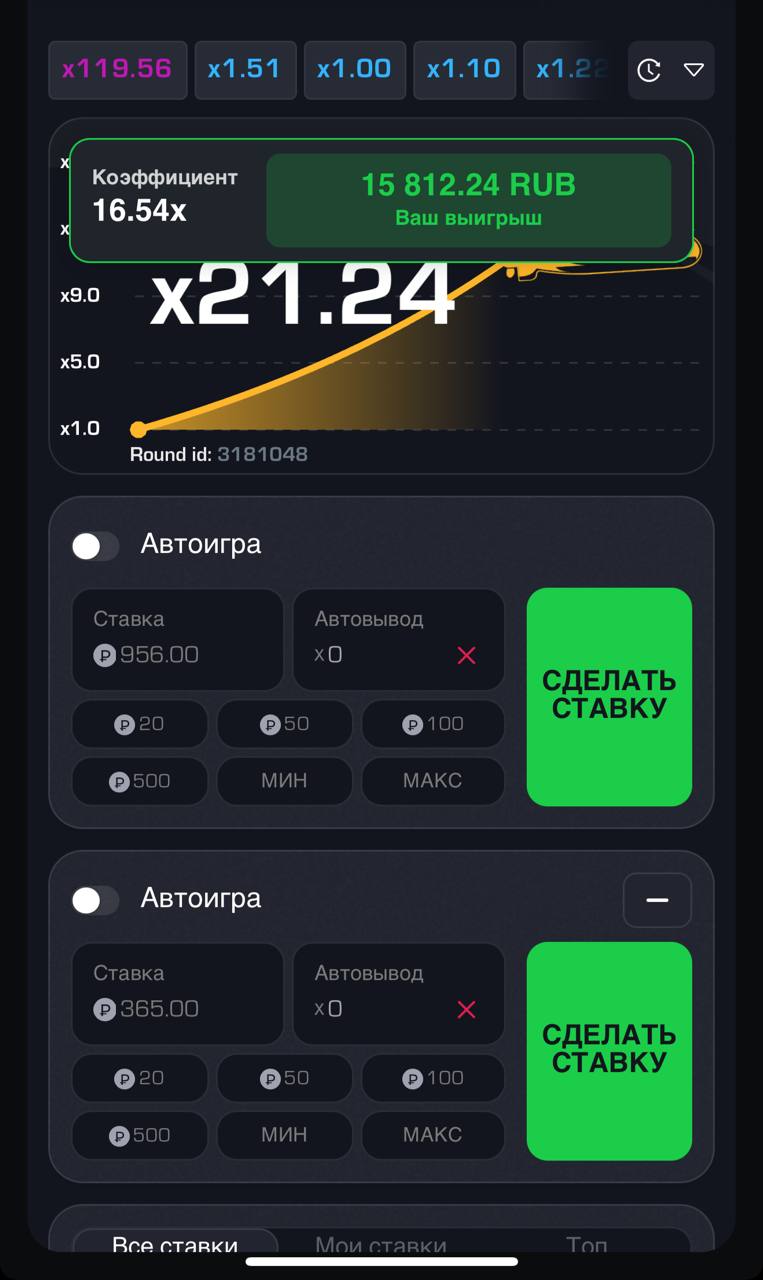Image resolution: width=763 pixels, height=1280 pixels.
Task: Switch to the Топ tab
Action: tap(586, 1245)
